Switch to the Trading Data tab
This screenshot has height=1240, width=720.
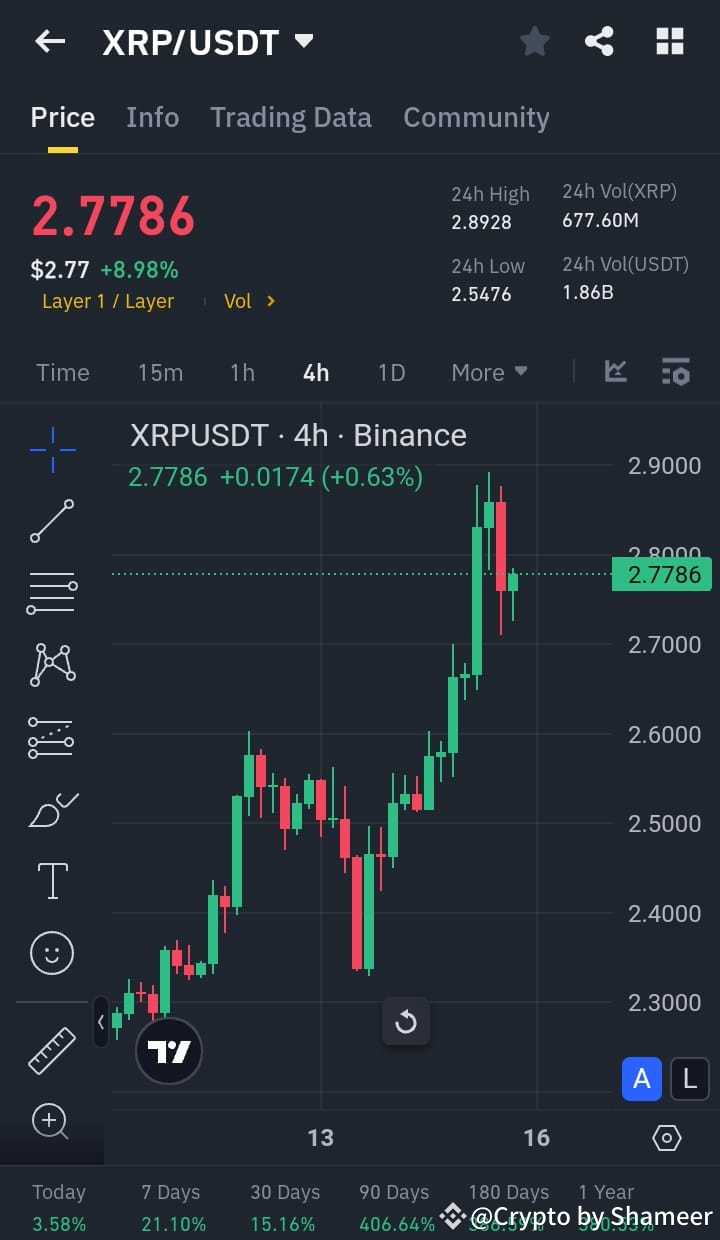(290, 117)
